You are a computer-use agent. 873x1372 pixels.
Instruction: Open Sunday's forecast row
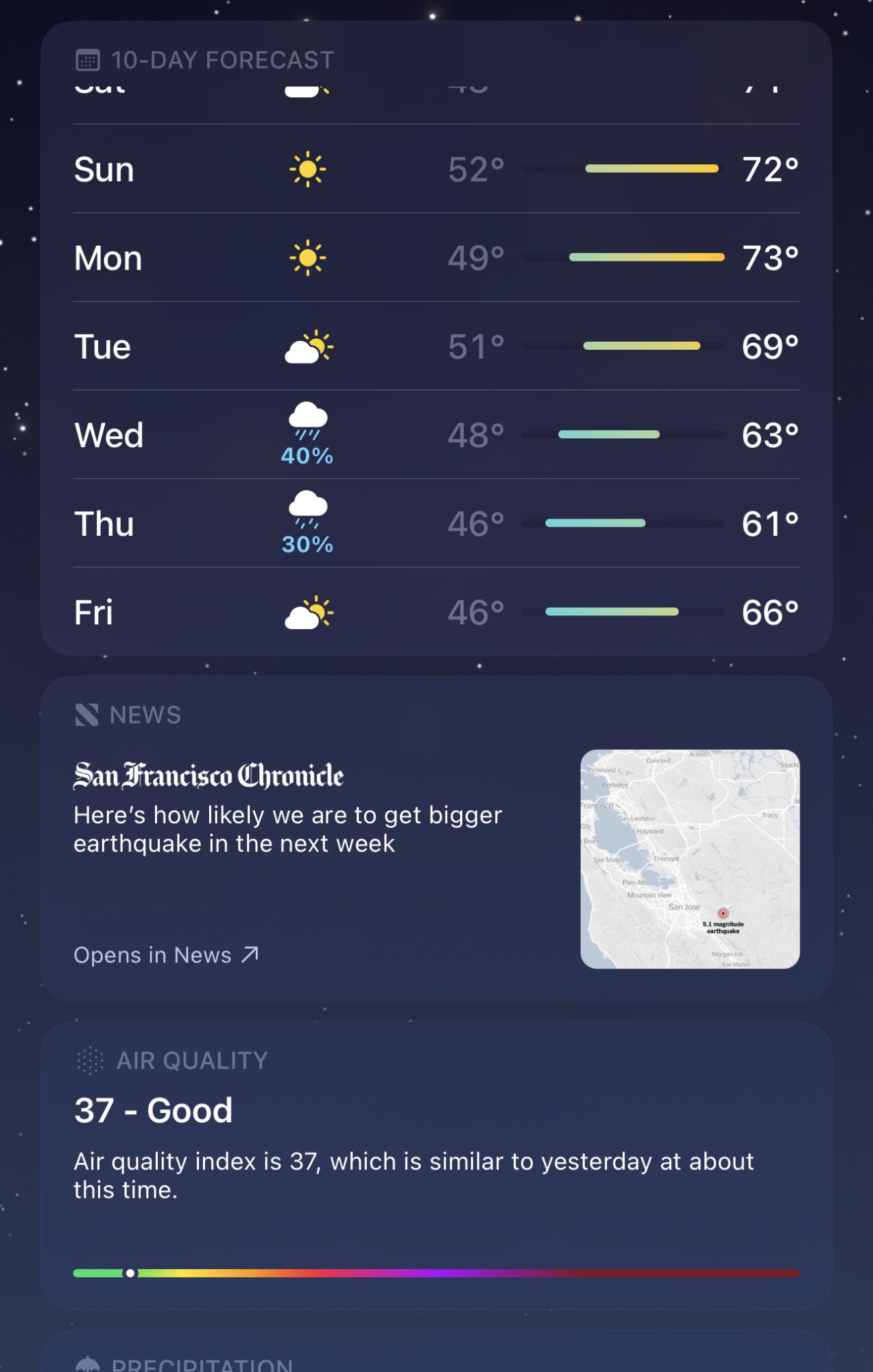436,169
